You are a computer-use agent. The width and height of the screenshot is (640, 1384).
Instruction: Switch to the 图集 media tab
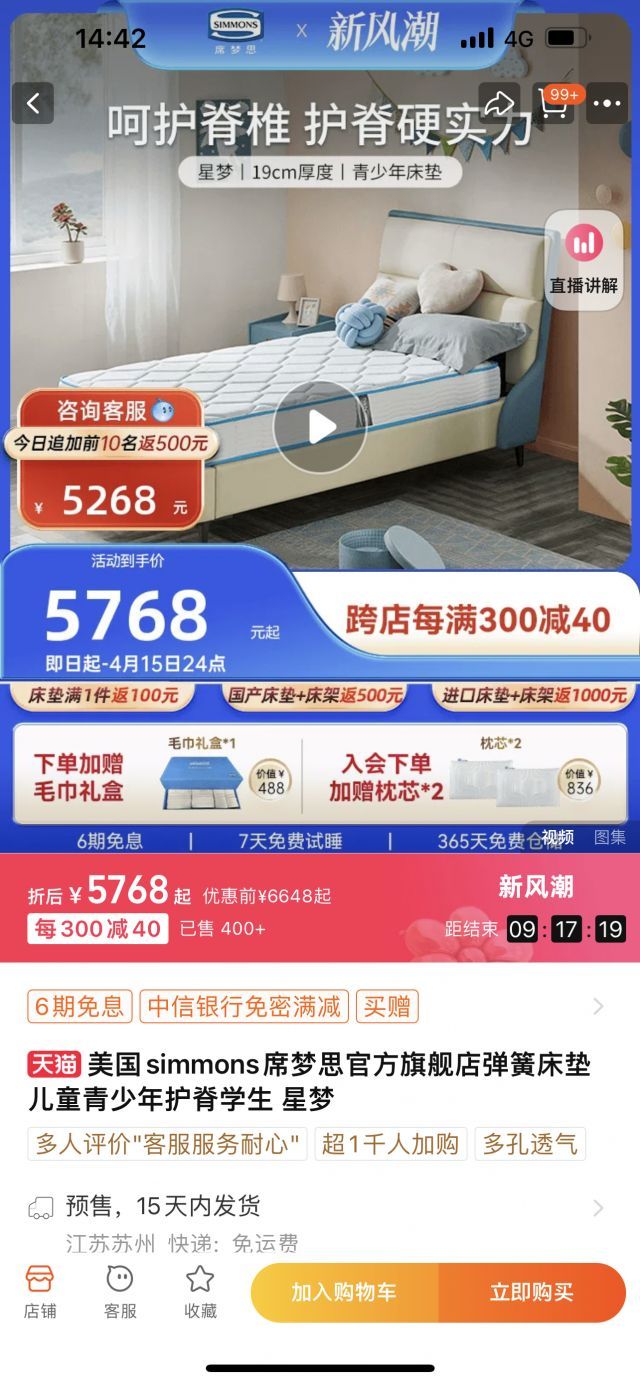(609, 838)
